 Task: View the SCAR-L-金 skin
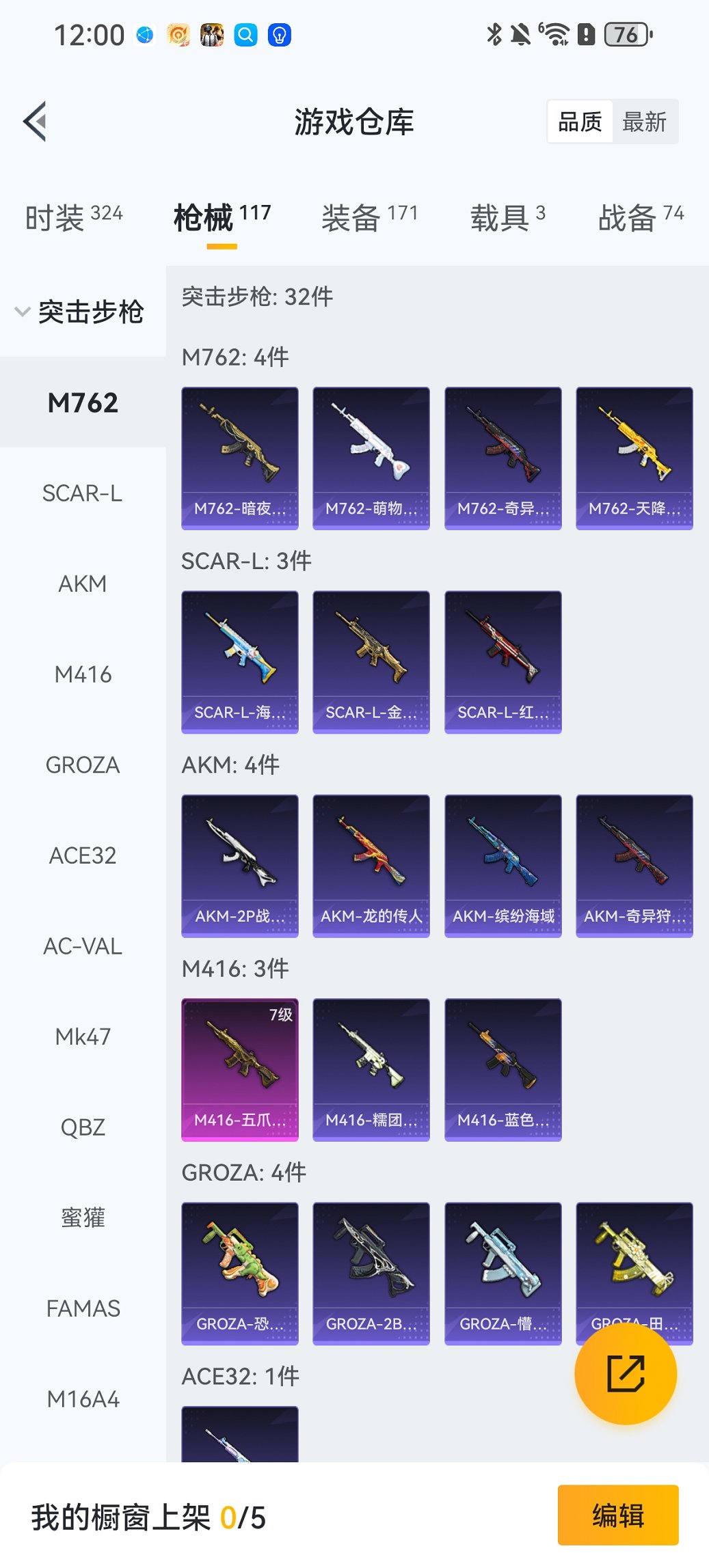[x=371, y=661]
